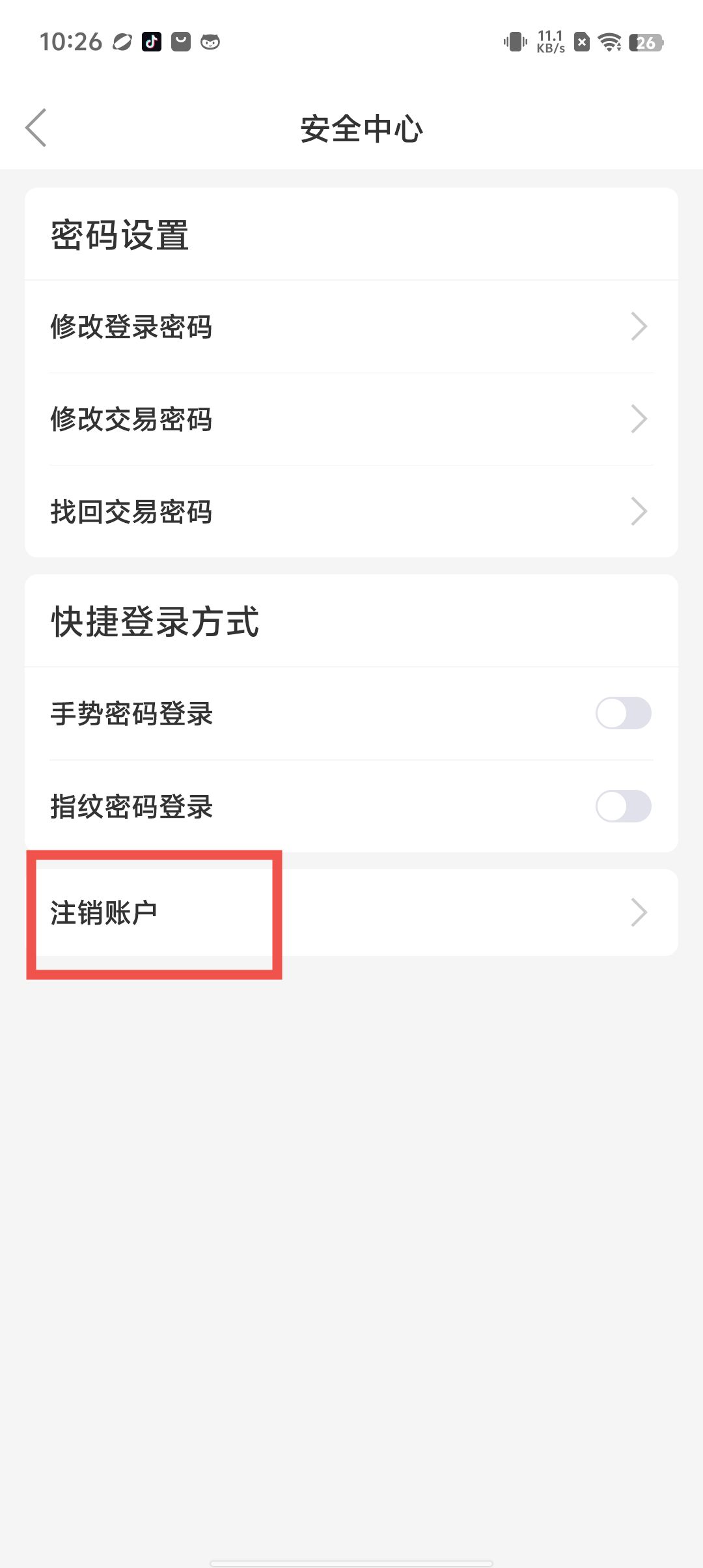Open 找回交易密码
Image resolution: width=703 pixels, height=1568 pixels.
(x=351, y=512)
